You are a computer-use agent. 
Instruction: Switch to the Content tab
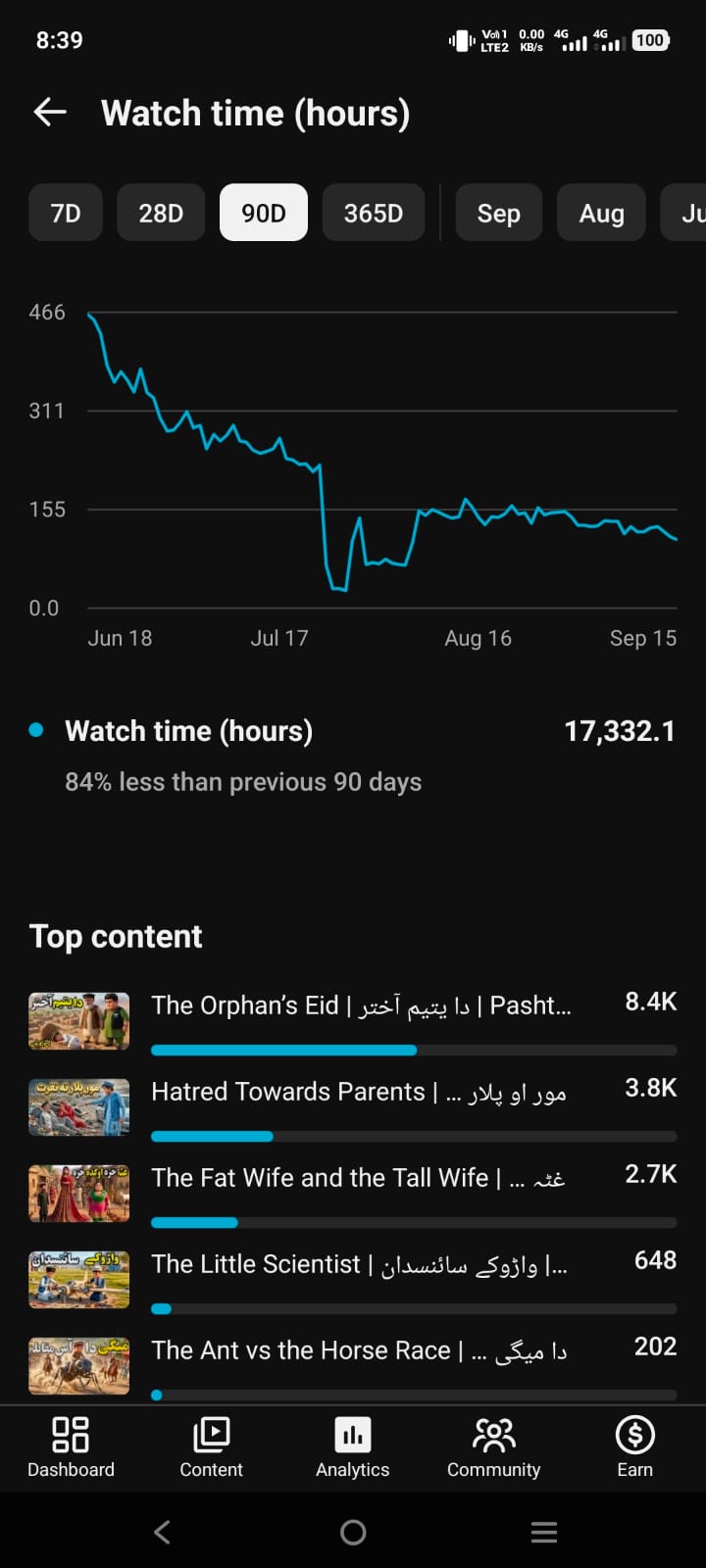tap(211, 1447)
